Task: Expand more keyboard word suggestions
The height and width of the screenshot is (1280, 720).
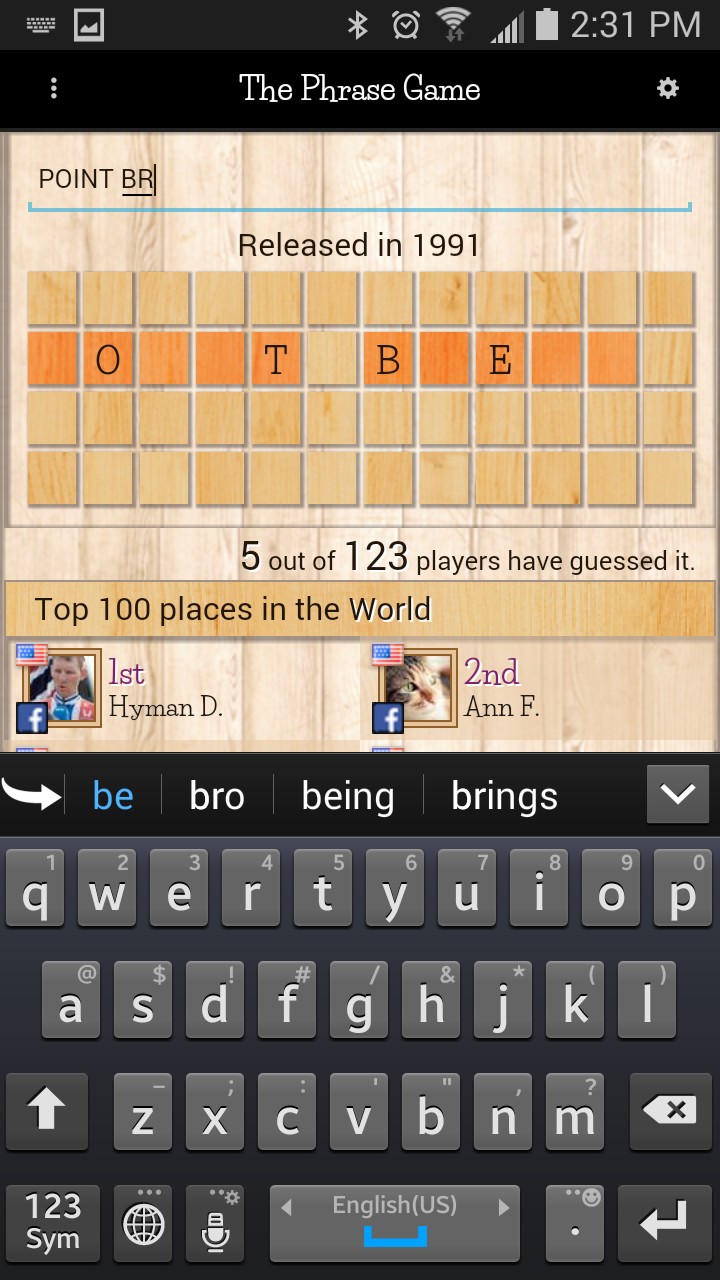Action: coord(677,795)
